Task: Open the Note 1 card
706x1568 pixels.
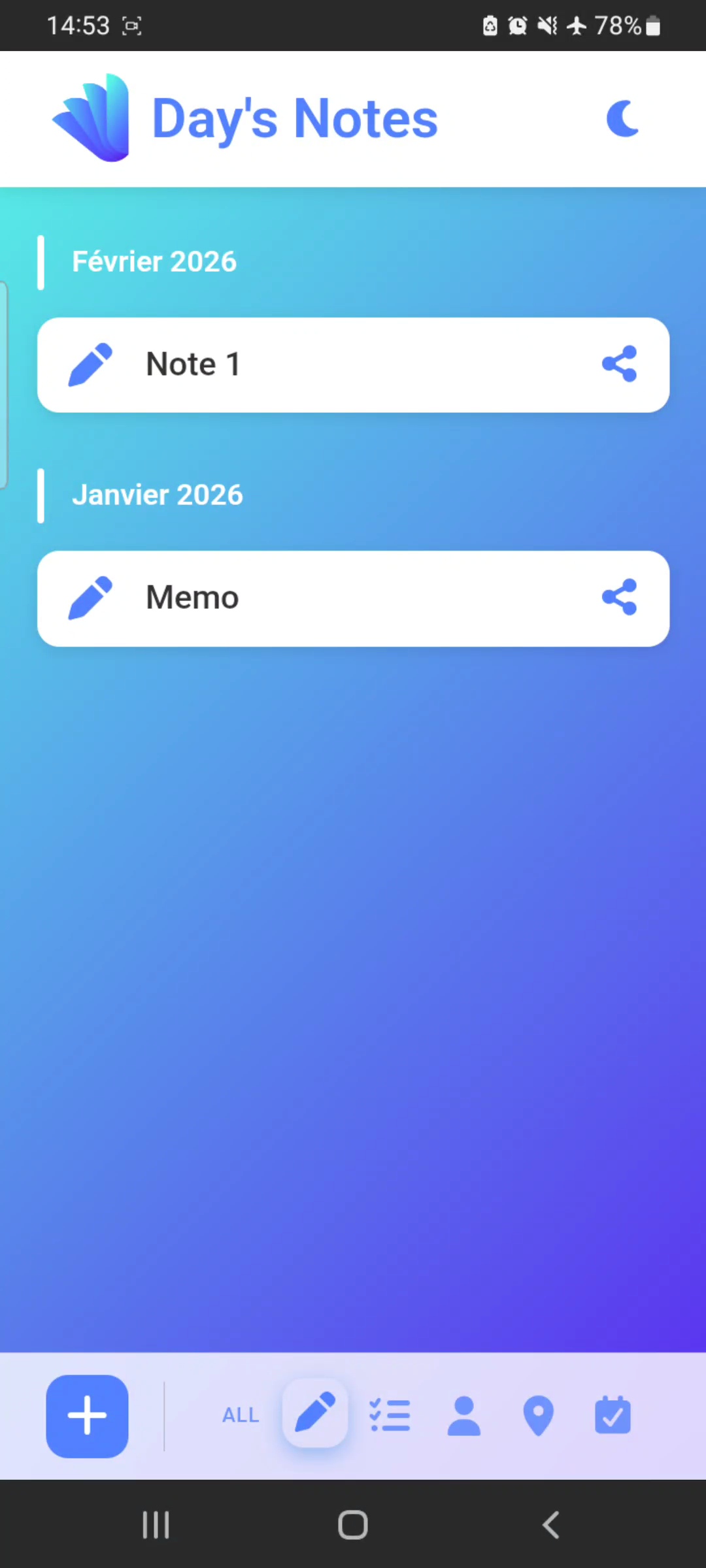Action: pyautogui.click(x=353, y=364)
